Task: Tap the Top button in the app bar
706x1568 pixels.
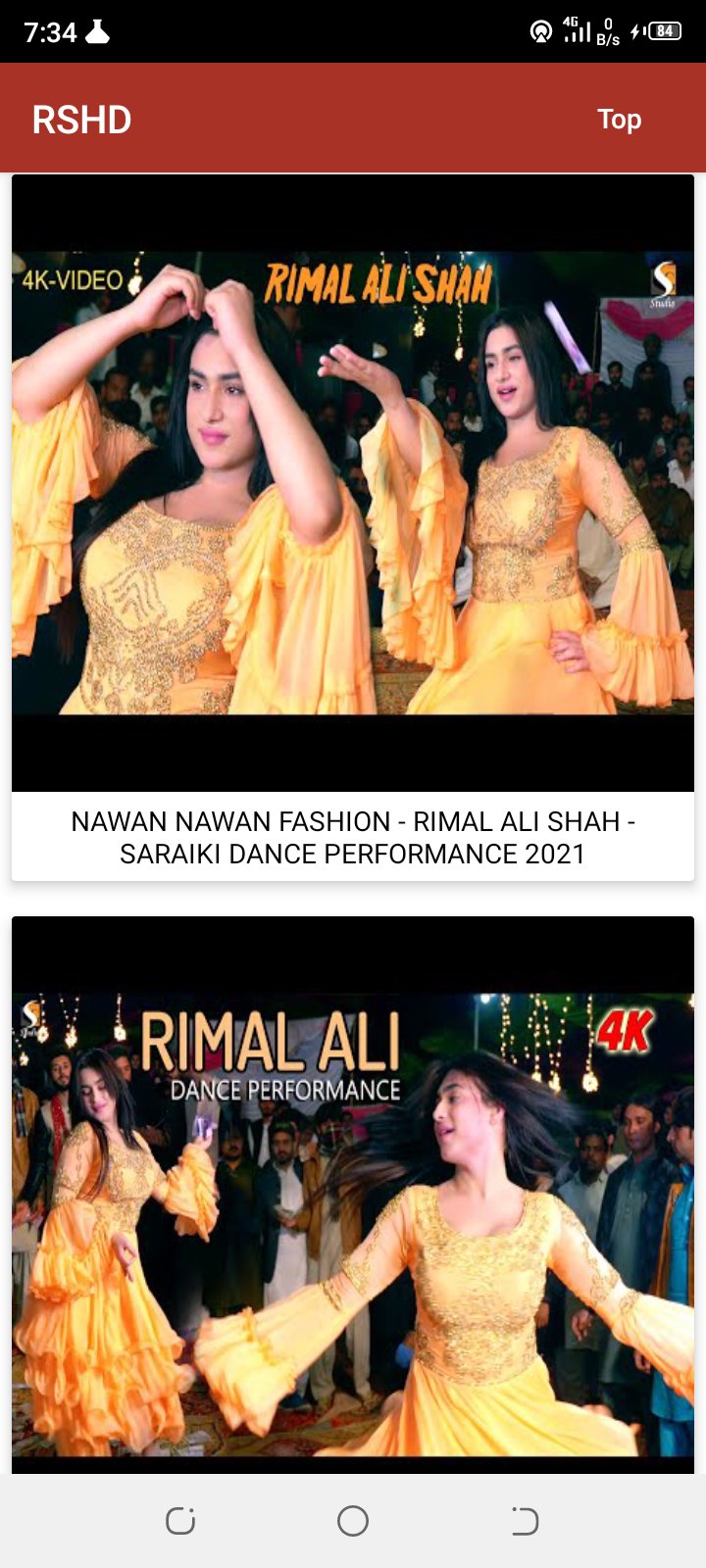Action: [619, 120]
